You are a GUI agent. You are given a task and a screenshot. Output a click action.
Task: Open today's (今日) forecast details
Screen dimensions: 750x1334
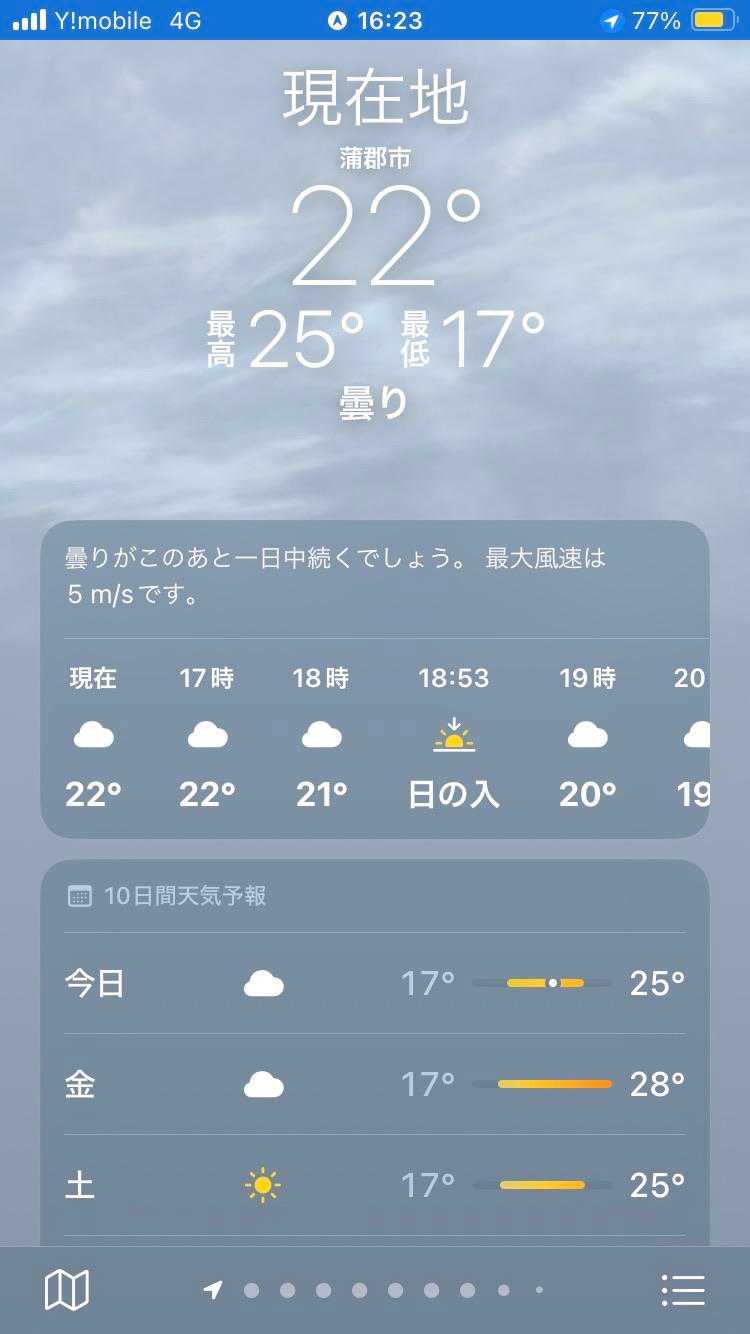(375, 984)
